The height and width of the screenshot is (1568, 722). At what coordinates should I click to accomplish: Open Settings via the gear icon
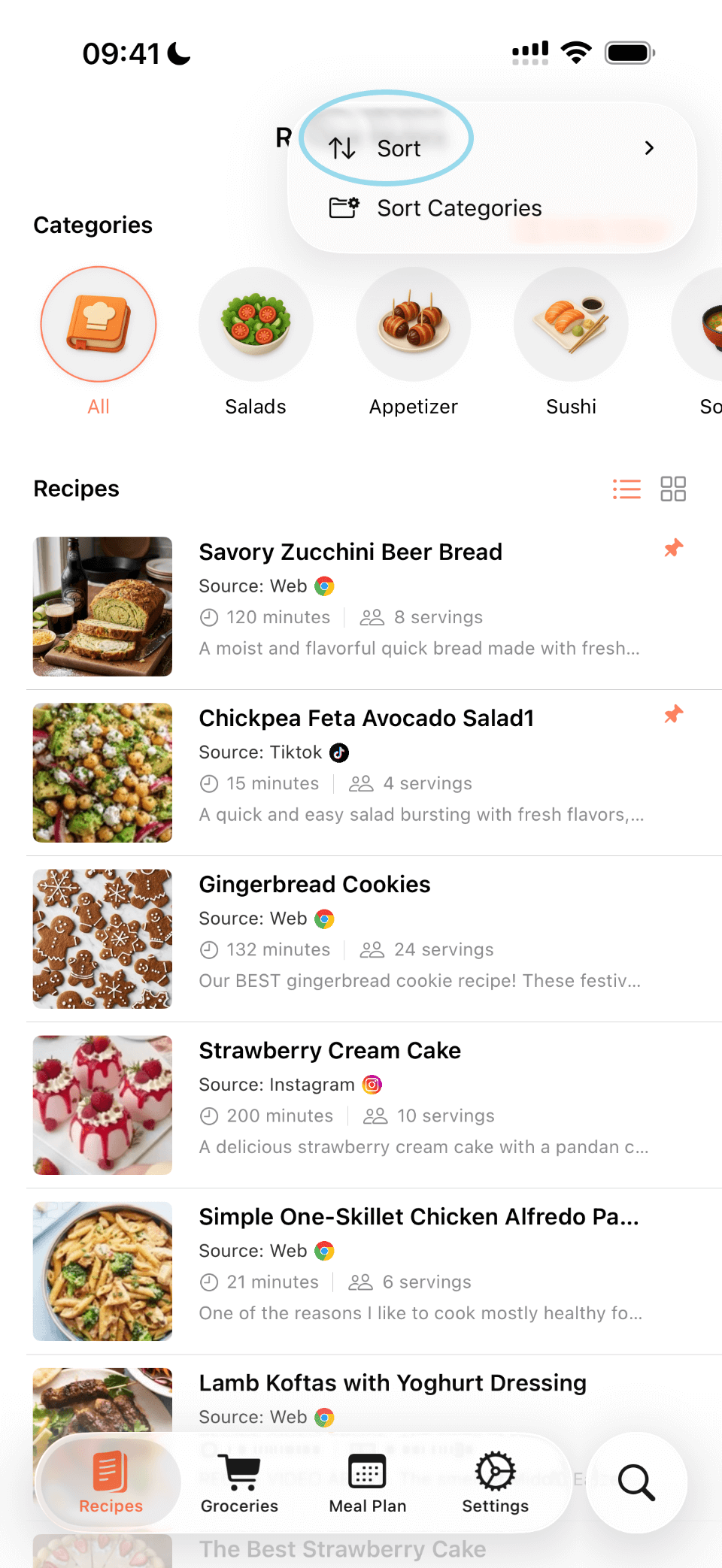[496, 1472]
